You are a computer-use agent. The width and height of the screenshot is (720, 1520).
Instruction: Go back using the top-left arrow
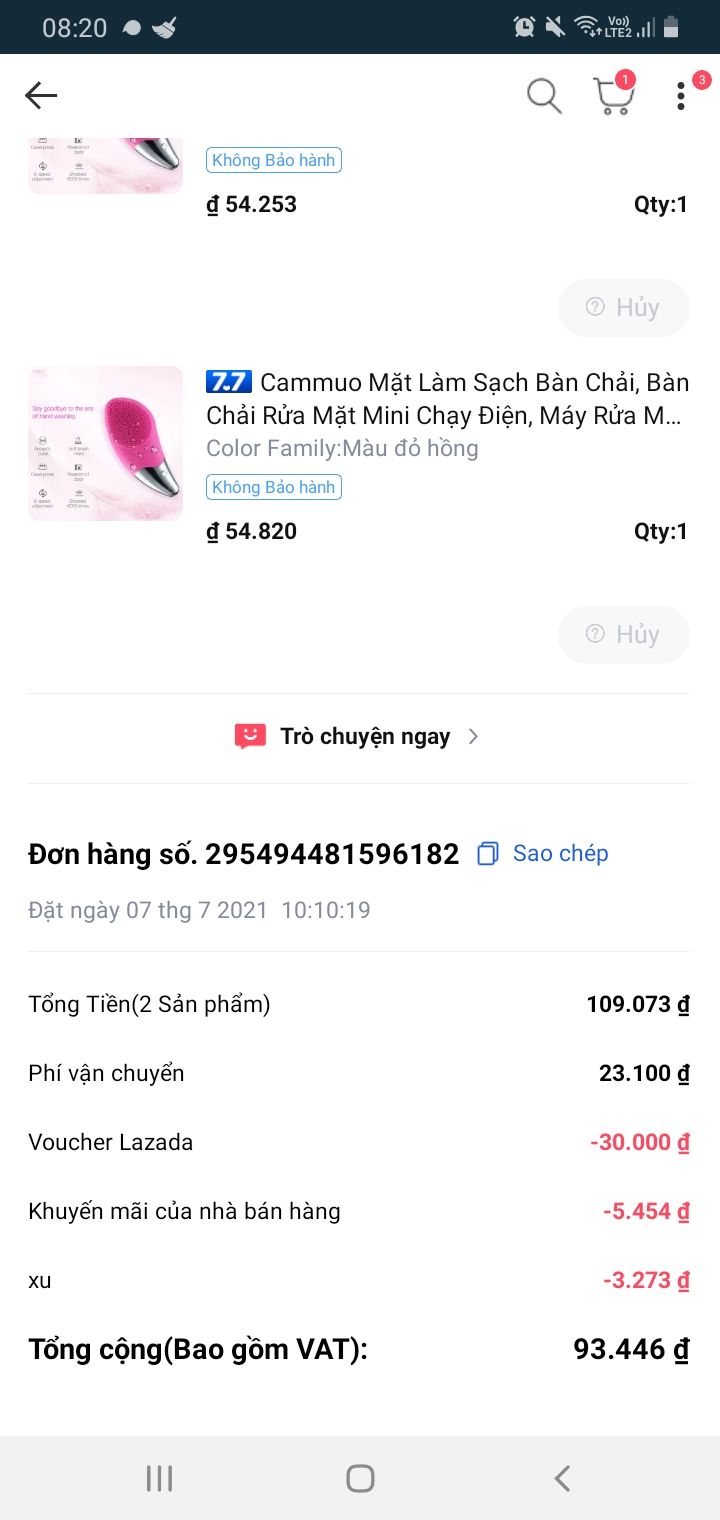pos(41,96)
